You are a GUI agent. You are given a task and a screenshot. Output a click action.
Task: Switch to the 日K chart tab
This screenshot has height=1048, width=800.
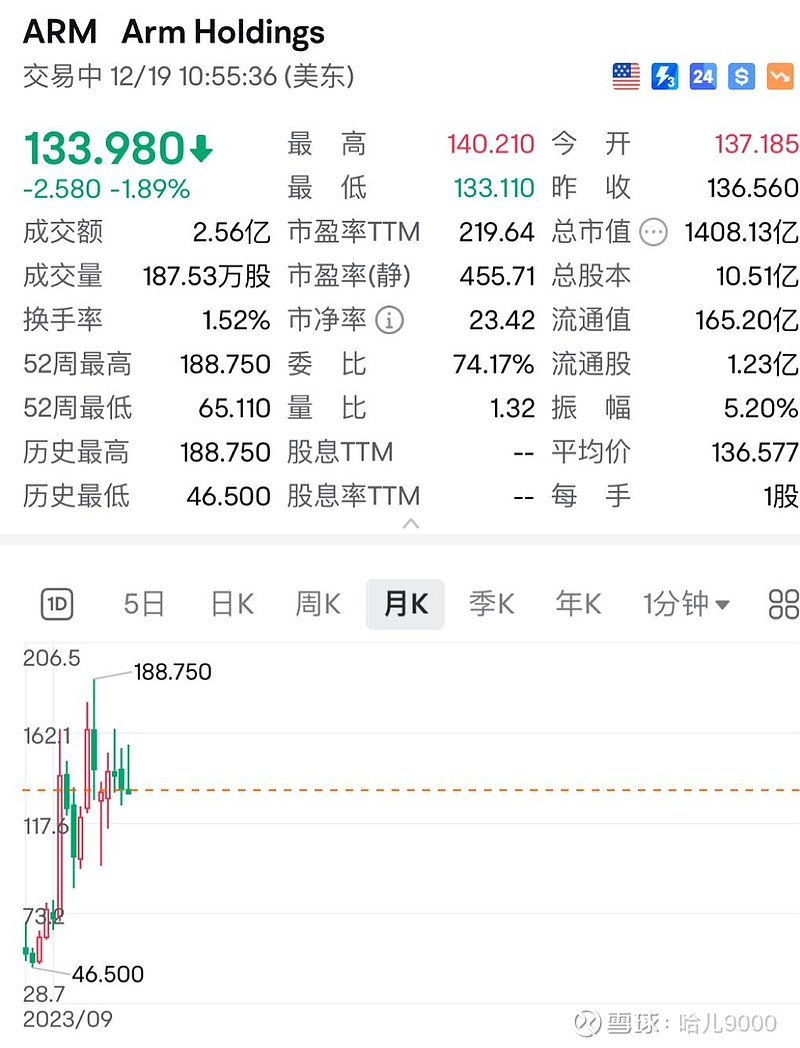pyautogui.click(x=230, y=603)
